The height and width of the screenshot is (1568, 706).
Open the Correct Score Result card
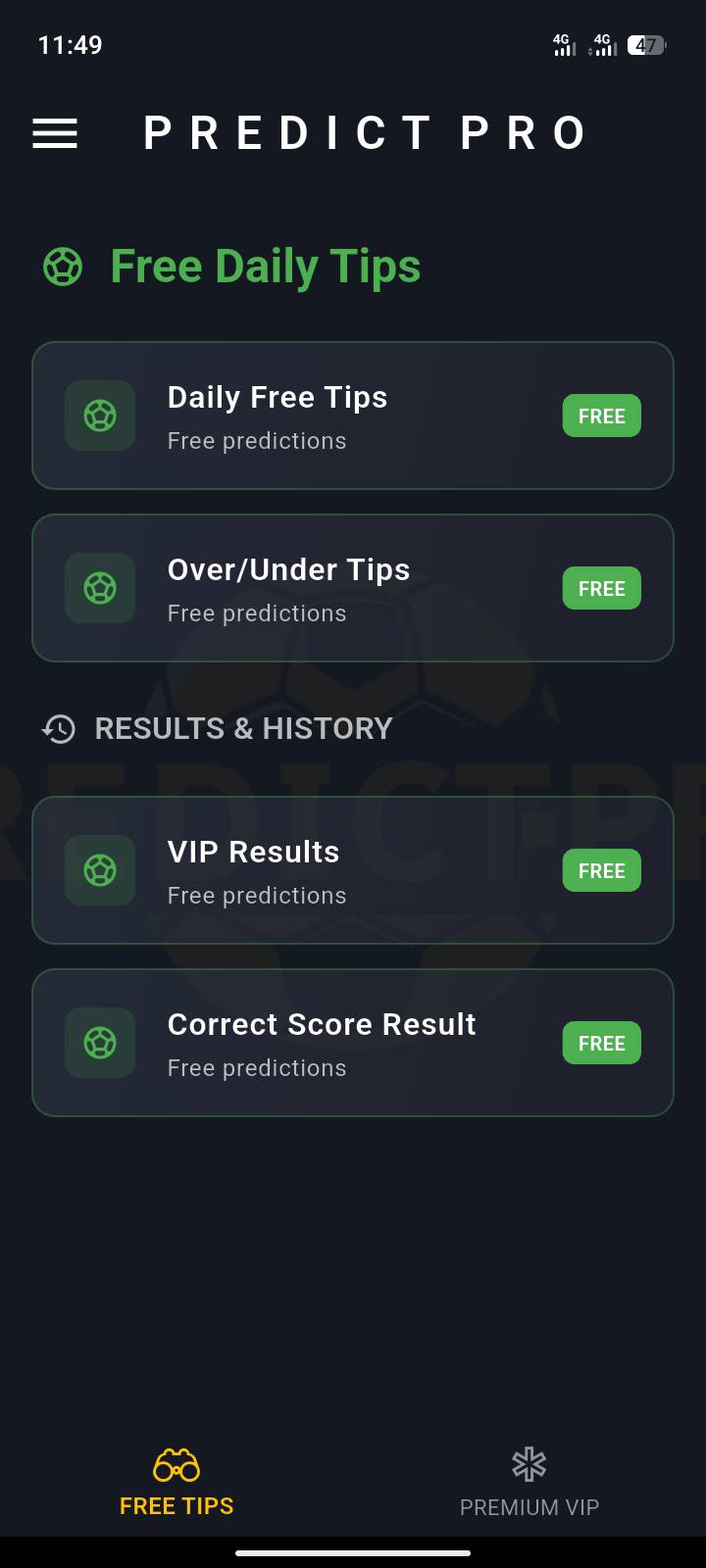pyautogui.click(x=353, y=1043)
